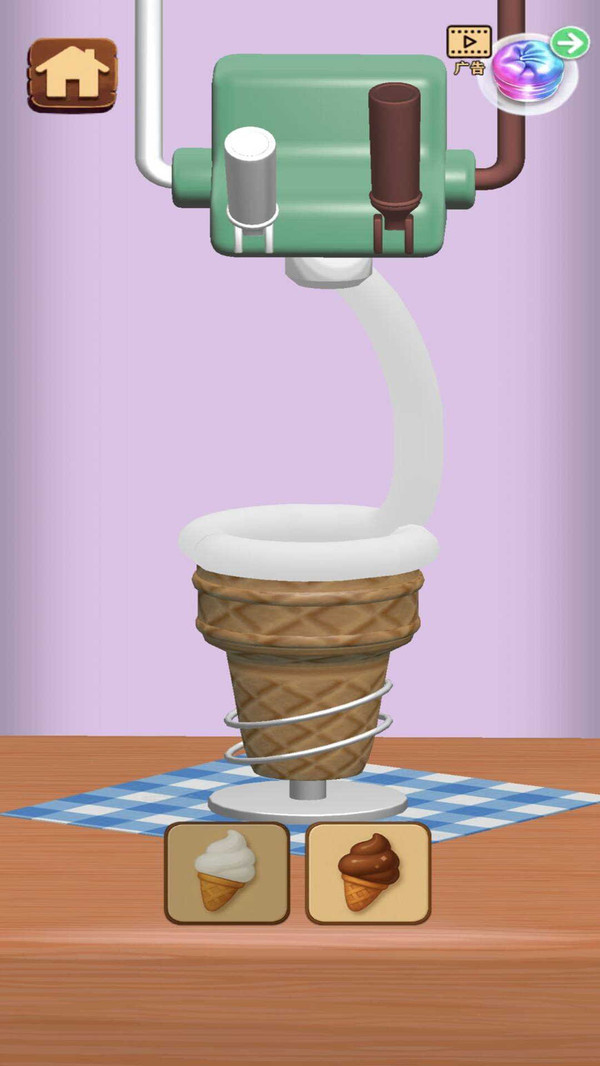This screenshot has height=1066, width=600.
Task: Choose the chocolate ice cream flavor
Action: [368, 871]
